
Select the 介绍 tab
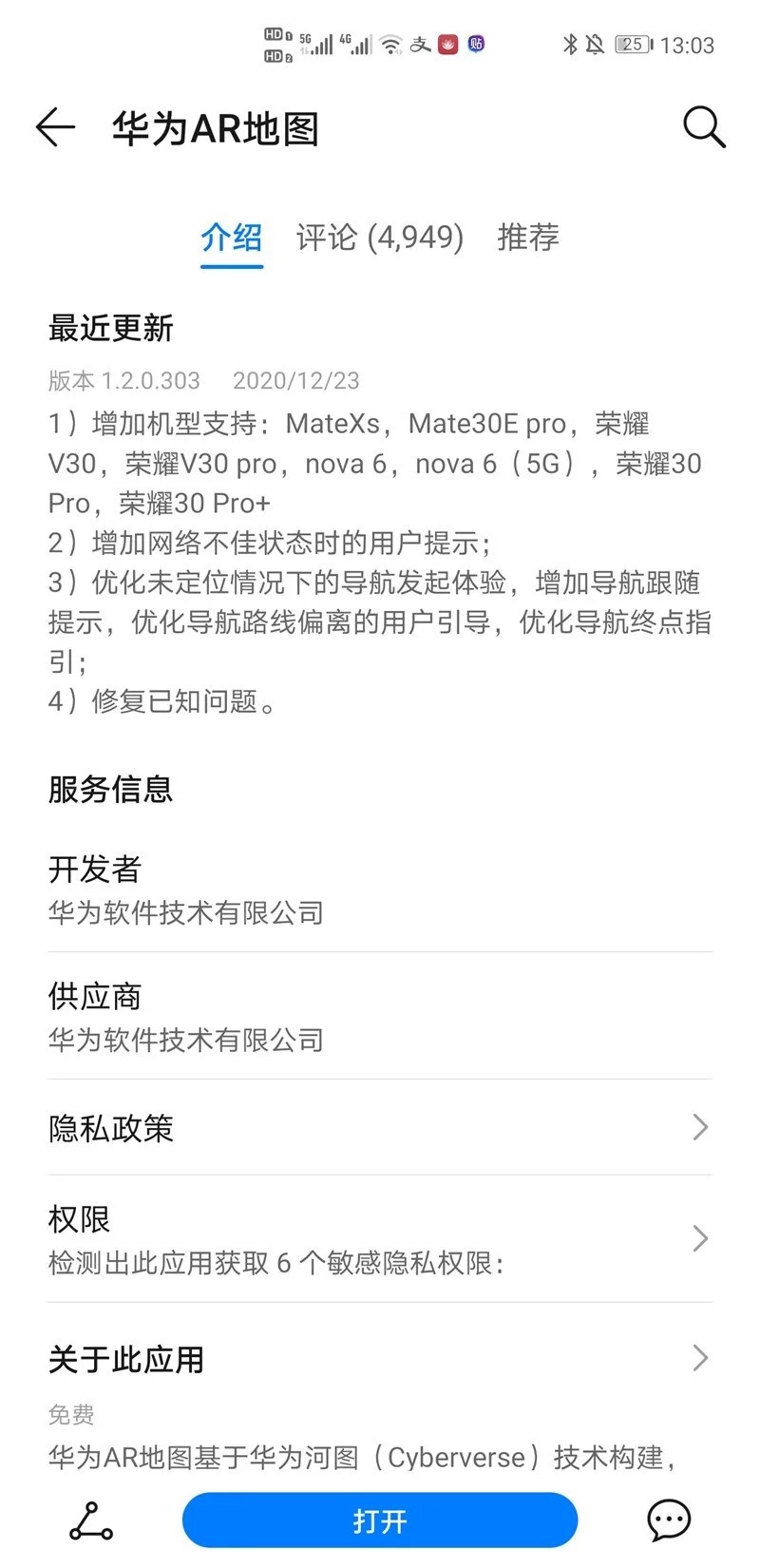tap(232, 238)
